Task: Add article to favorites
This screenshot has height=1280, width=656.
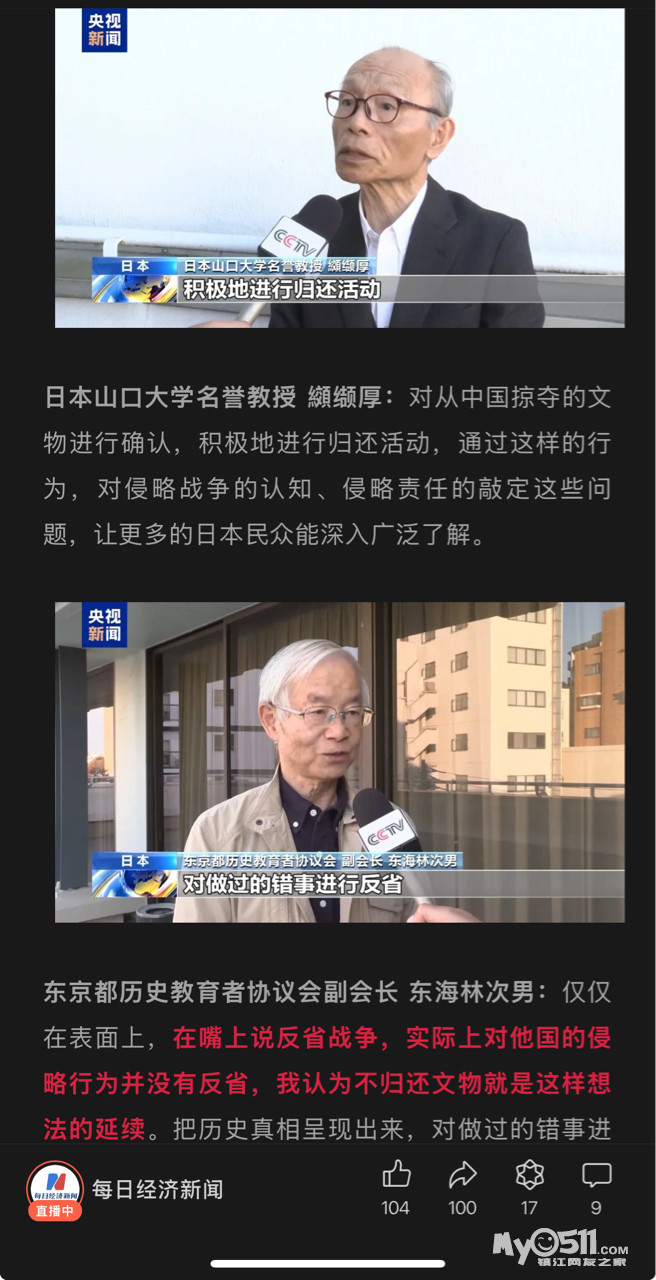Action: pyautogui.click(x=529, y=1176)
